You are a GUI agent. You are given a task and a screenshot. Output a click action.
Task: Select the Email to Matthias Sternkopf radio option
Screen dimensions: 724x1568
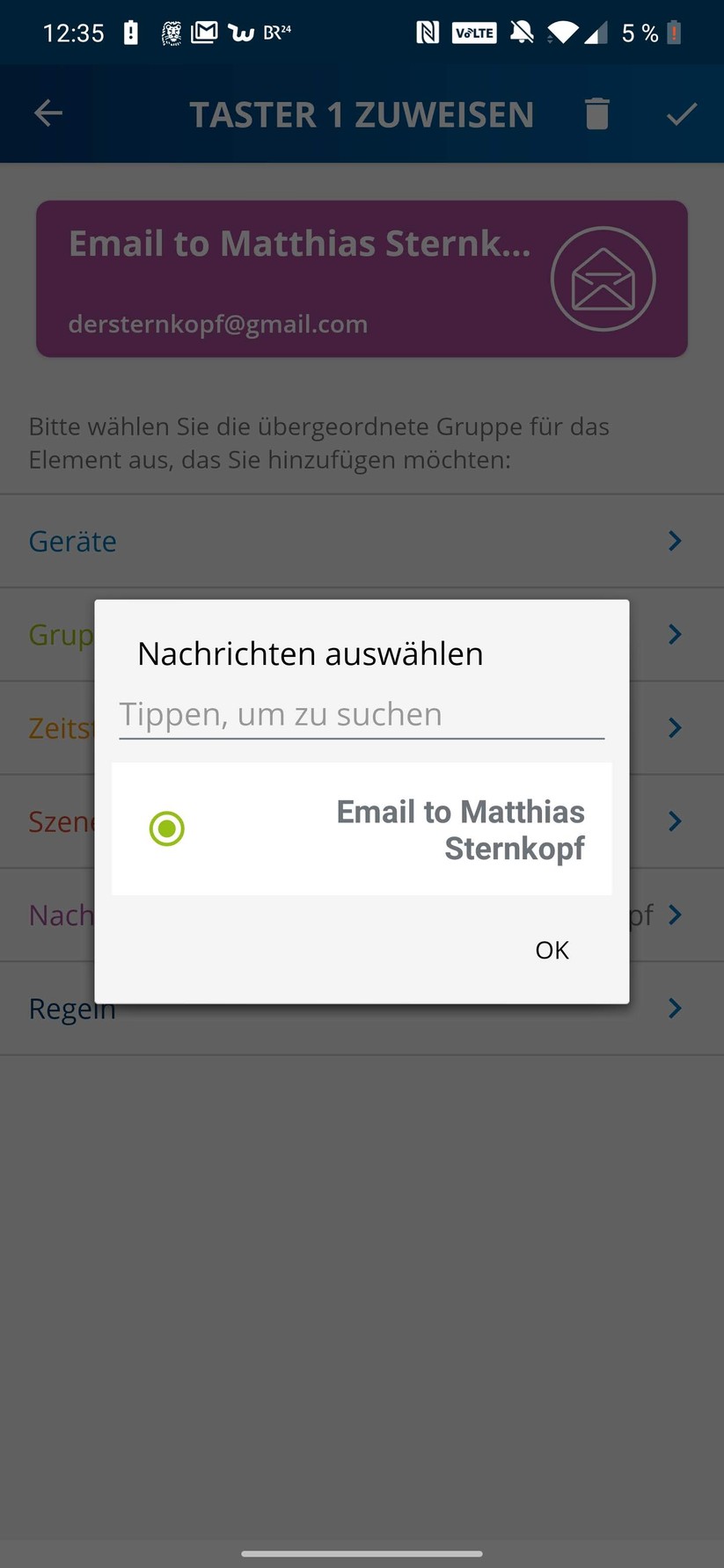(x=167, y=828)
